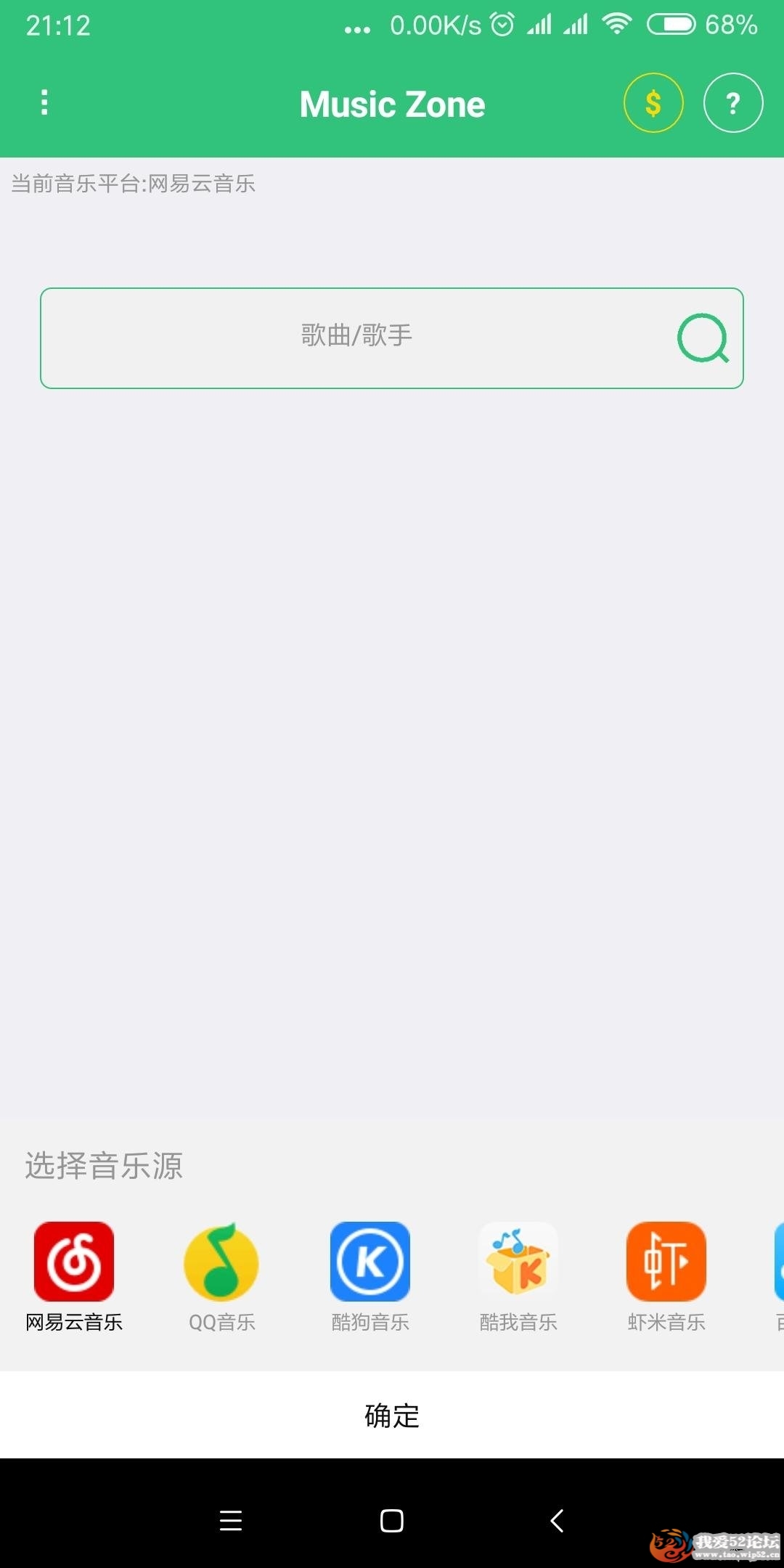Choose 酷狗音乐 as music source
Screen dimensions: 784x1568
370,1275
